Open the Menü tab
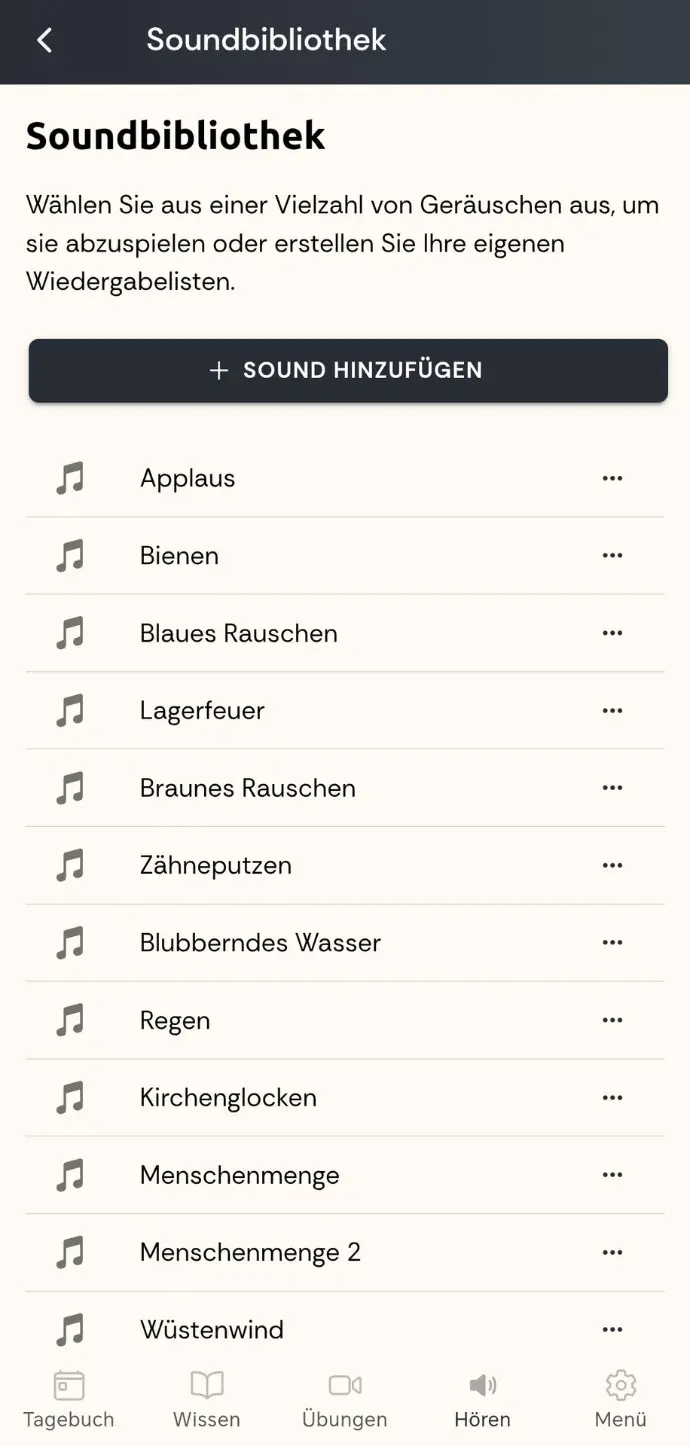Viewport: 690px width, 1446px height. tap(621, 1400)
